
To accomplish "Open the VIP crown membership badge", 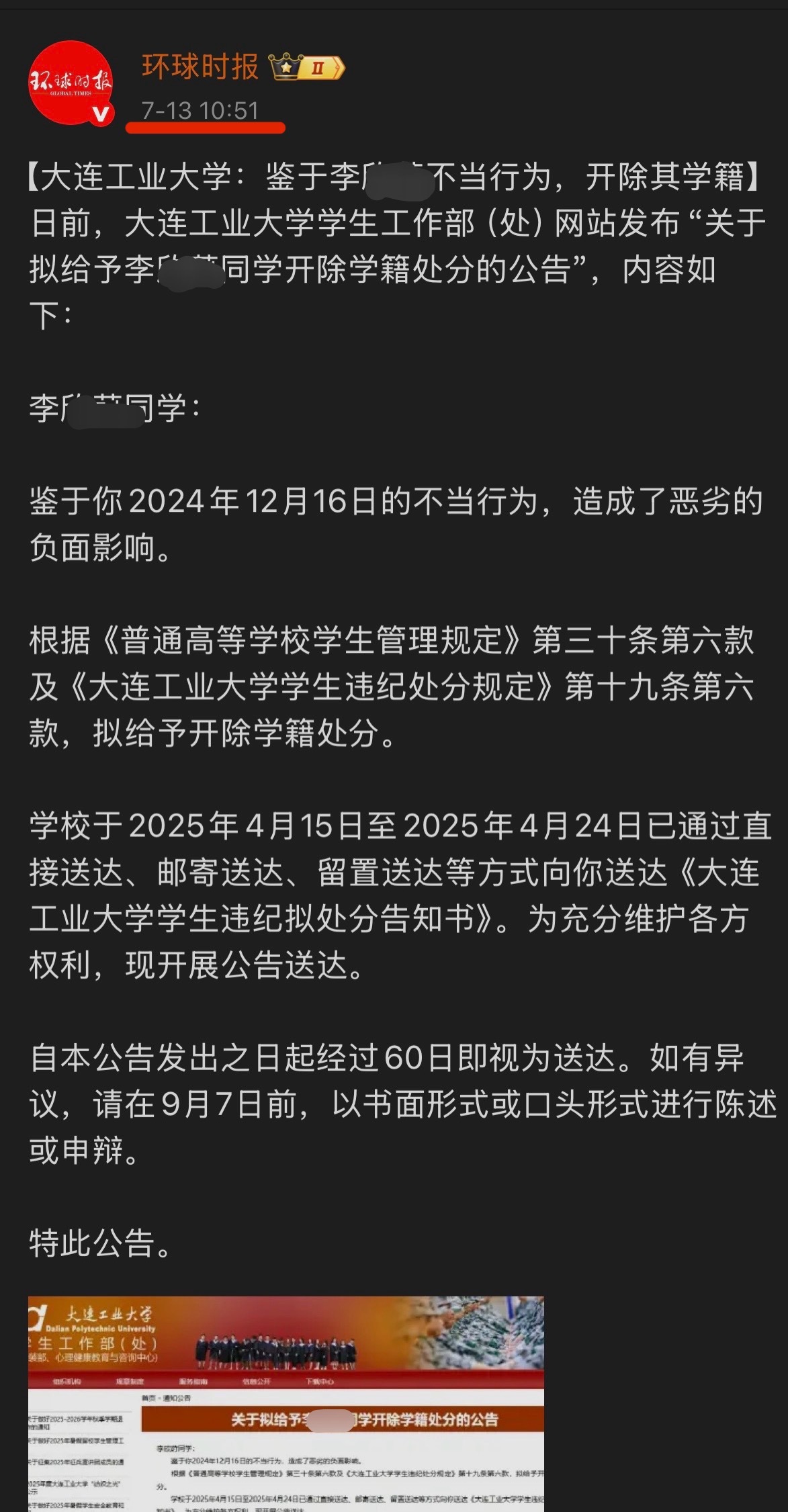I will pos(306,67).
